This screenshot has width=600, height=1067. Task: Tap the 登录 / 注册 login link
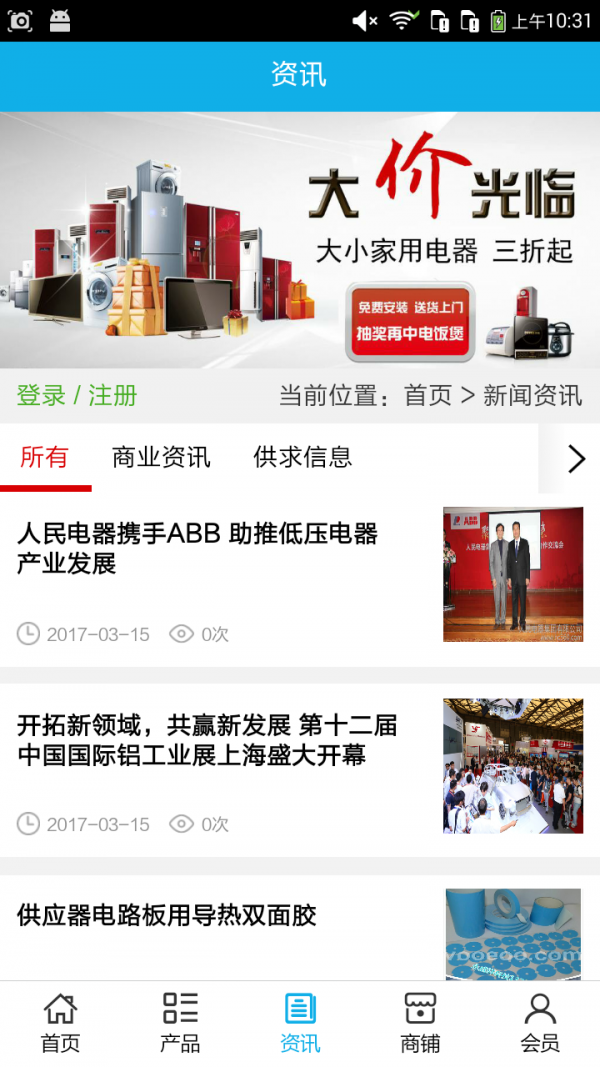(x=77, y=395)
